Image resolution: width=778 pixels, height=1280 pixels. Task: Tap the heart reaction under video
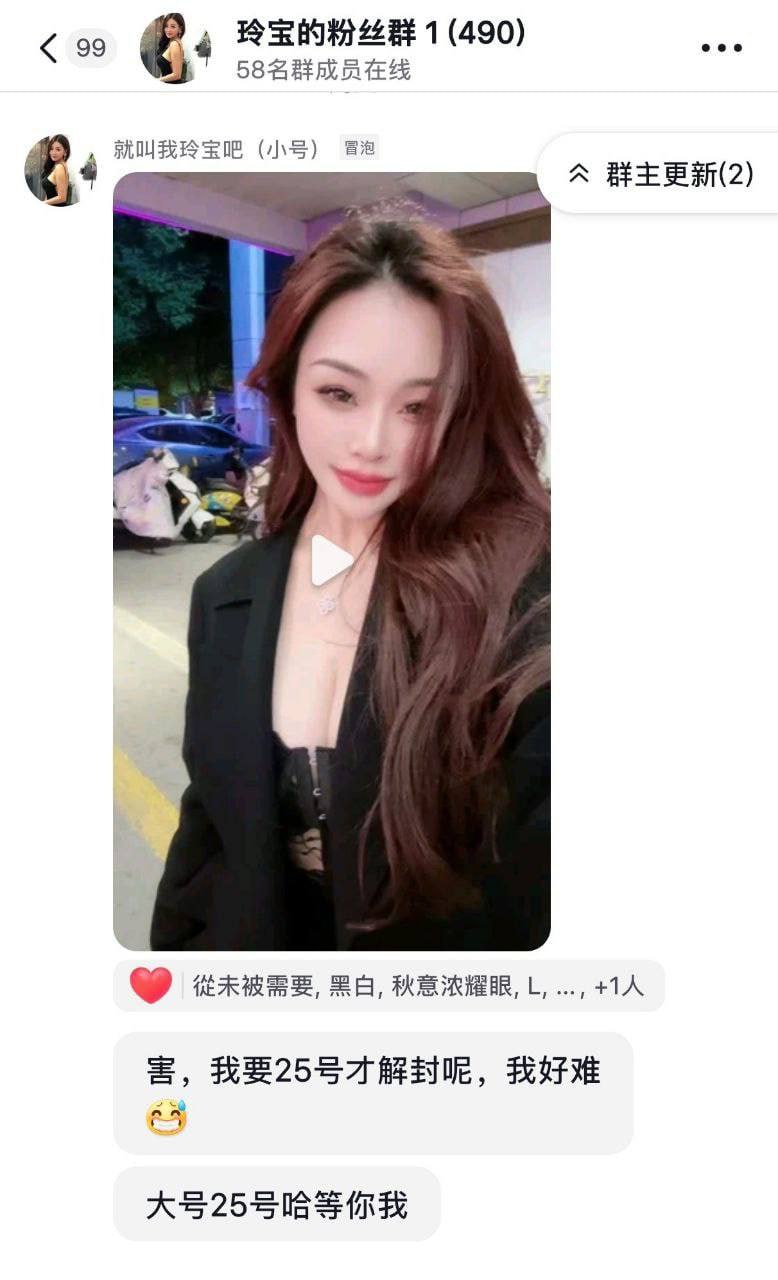[151, 986]
